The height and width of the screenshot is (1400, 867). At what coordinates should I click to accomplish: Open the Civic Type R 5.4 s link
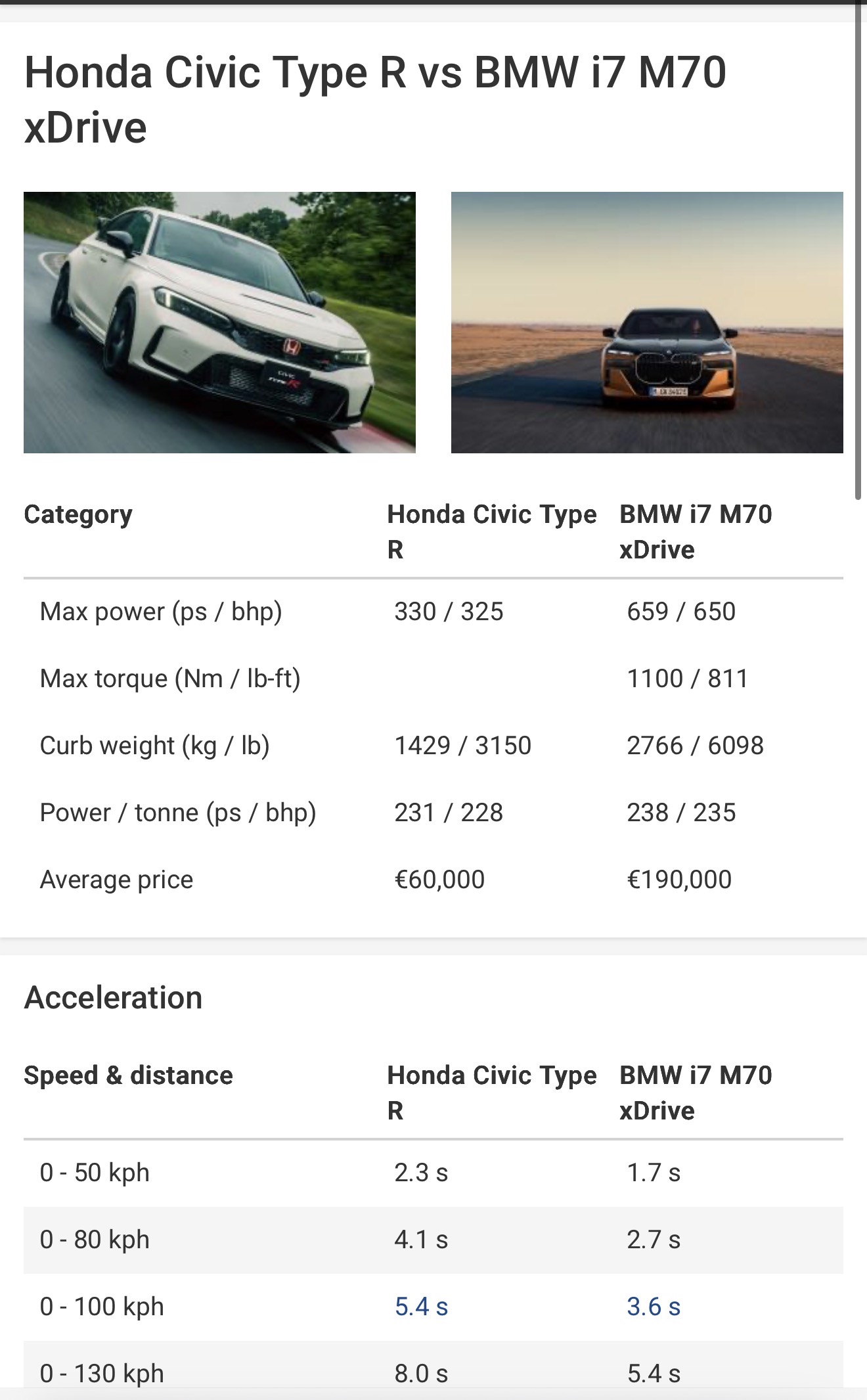421,1307
